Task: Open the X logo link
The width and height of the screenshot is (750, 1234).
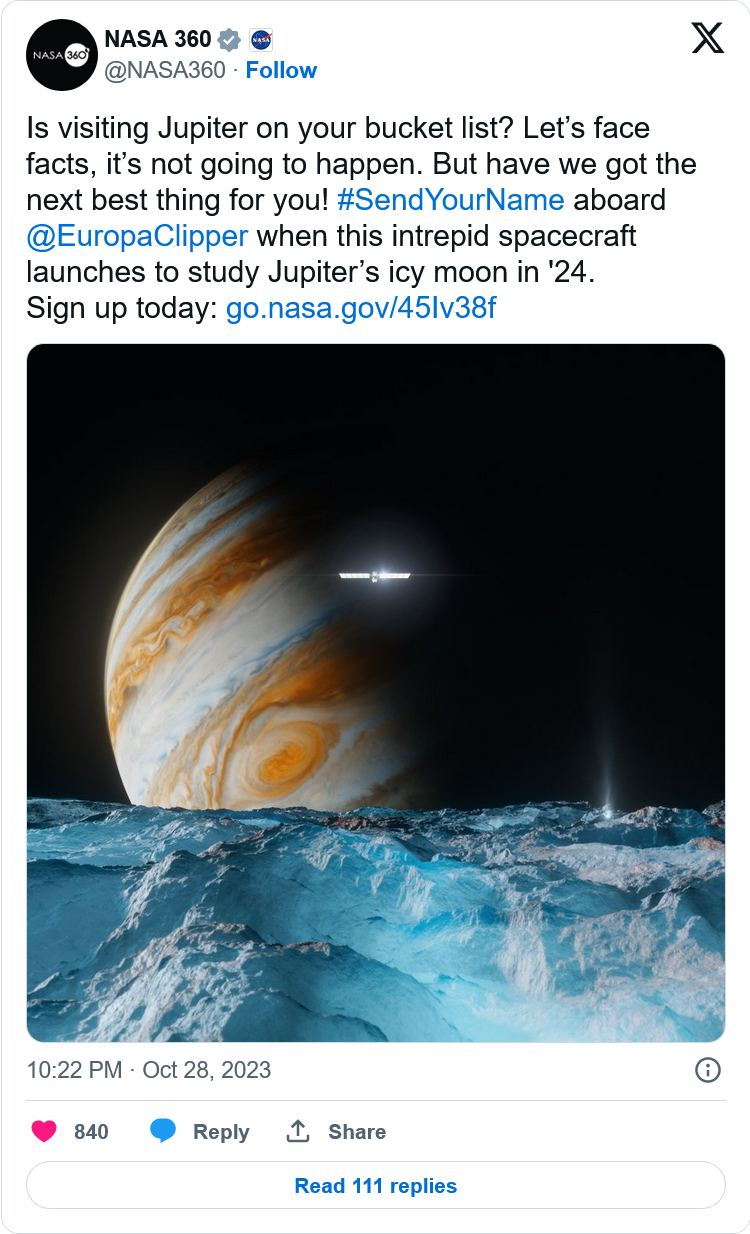Action: point(707,39)
